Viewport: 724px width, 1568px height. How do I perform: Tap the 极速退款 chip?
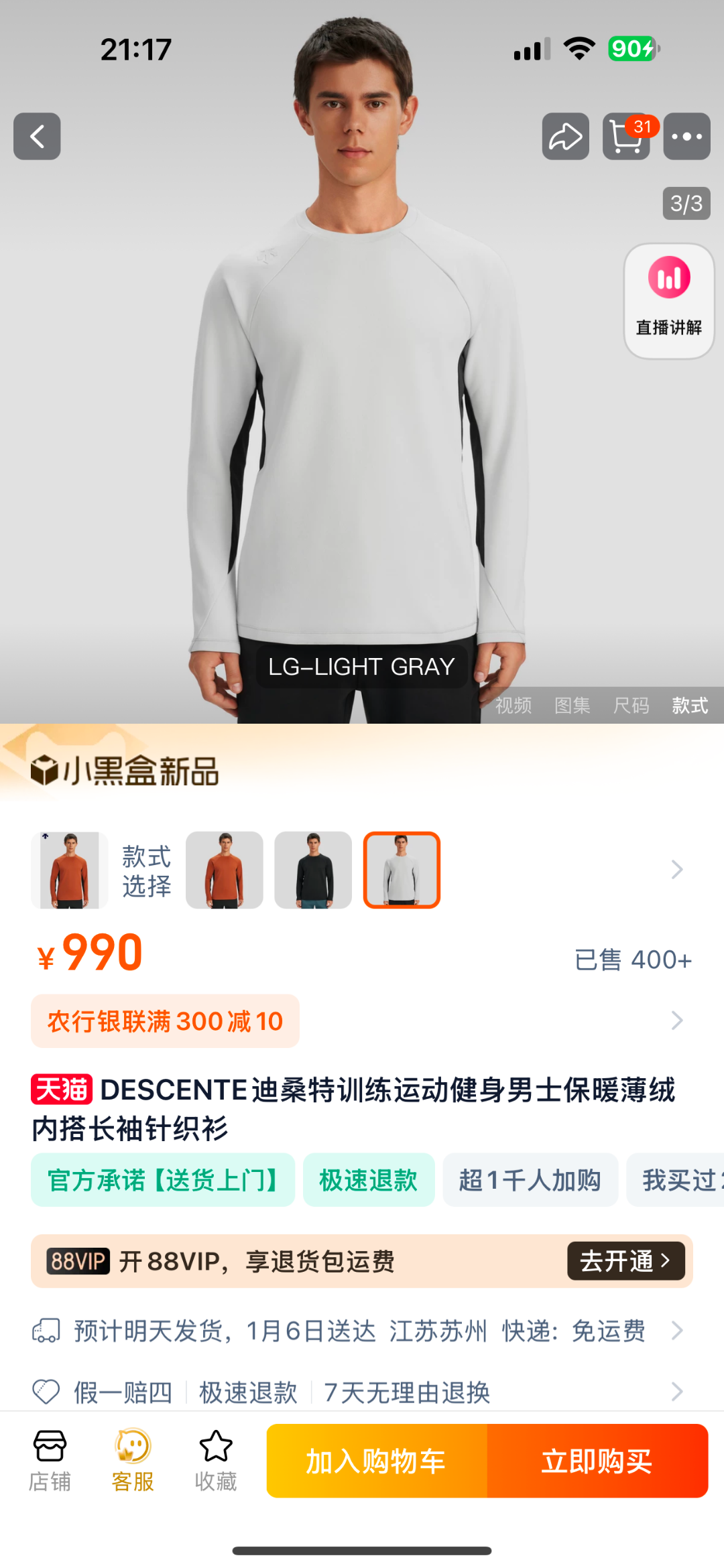pyautogui.click(x=368, y=1180)
